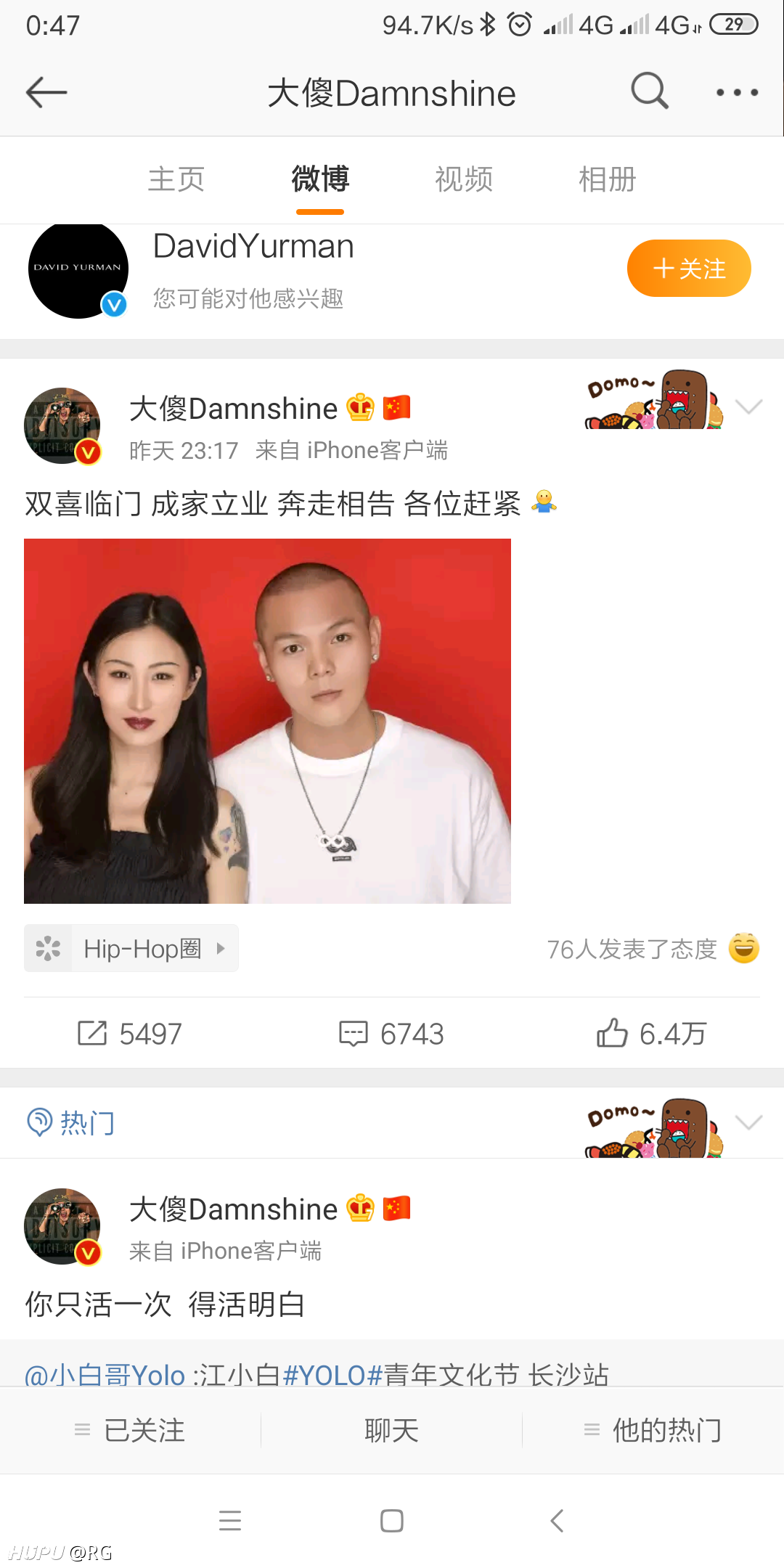784x1568 pixels.
Task: Open the search on the profile page
Action: tap(650, 92)
